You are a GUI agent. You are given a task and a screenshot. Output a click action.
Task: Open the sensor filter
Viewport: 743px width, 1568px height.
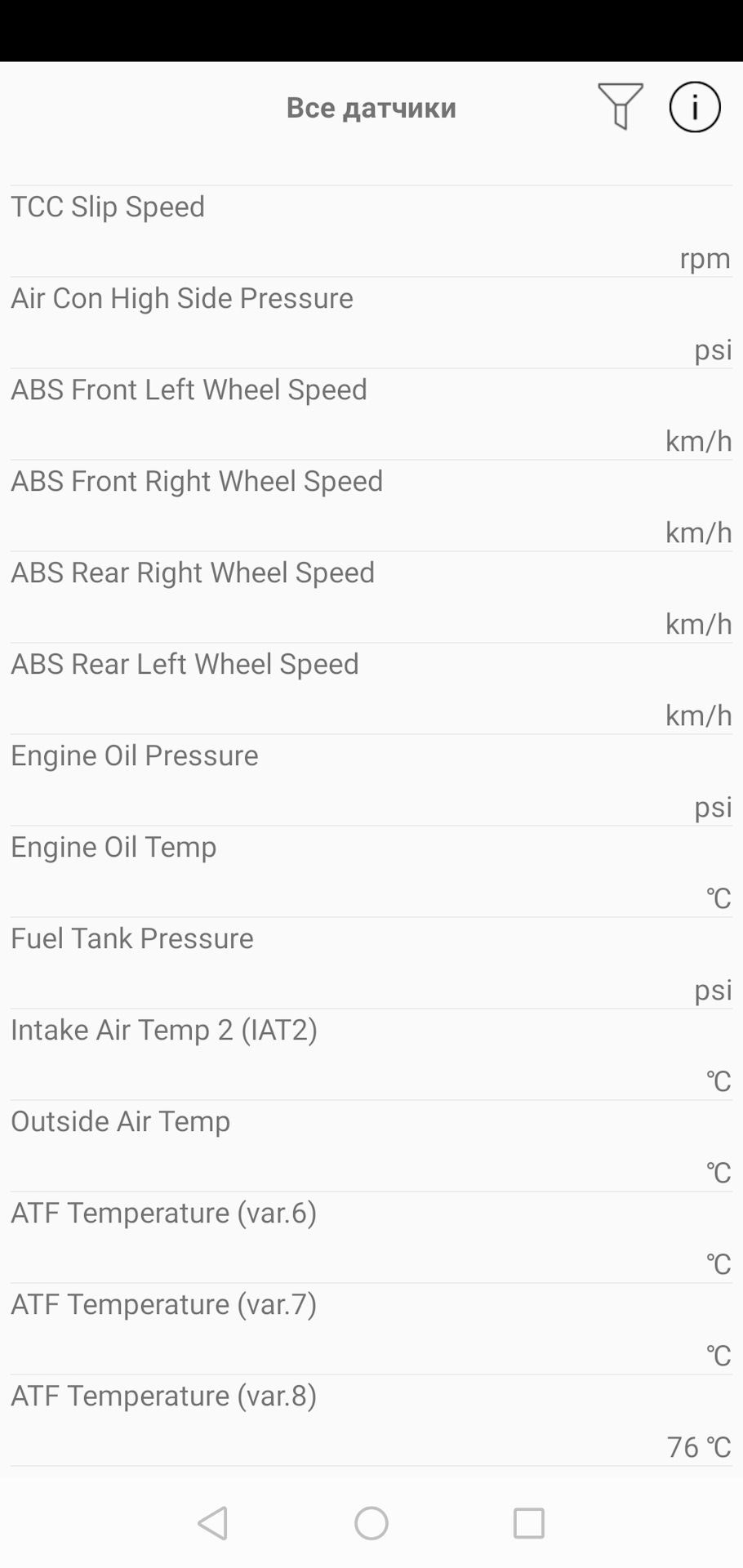[x=621, y=107]
